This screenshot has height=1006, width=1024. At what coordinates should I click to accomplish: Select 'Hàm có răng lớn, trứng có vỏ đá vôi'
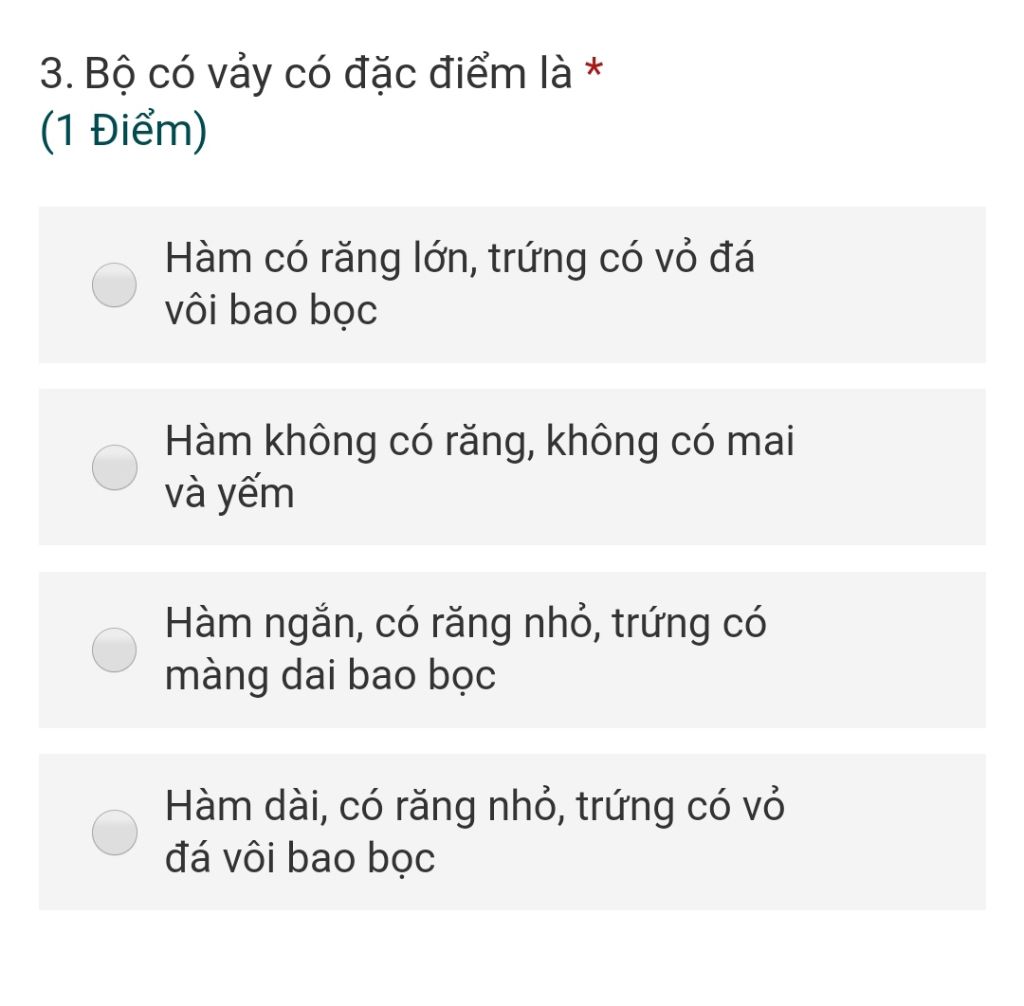click(115, 285)
